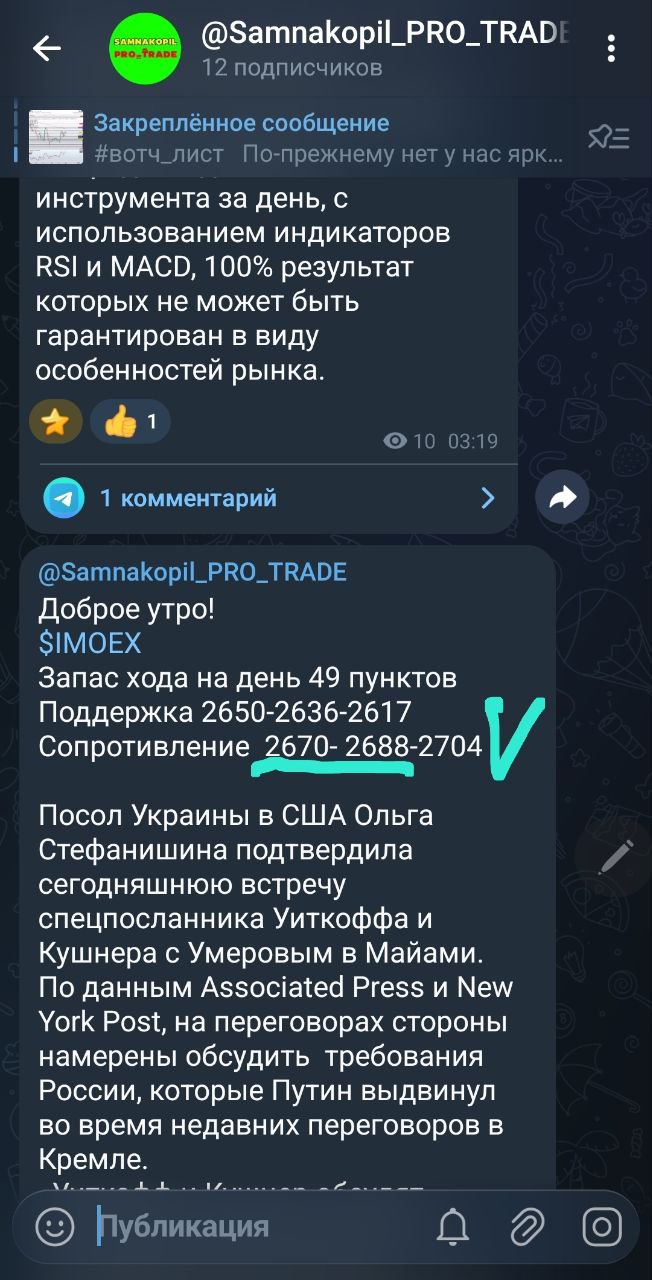Tap the star reaction
652x1280 pixels.
pyautogui.click(x=56, y=422)
